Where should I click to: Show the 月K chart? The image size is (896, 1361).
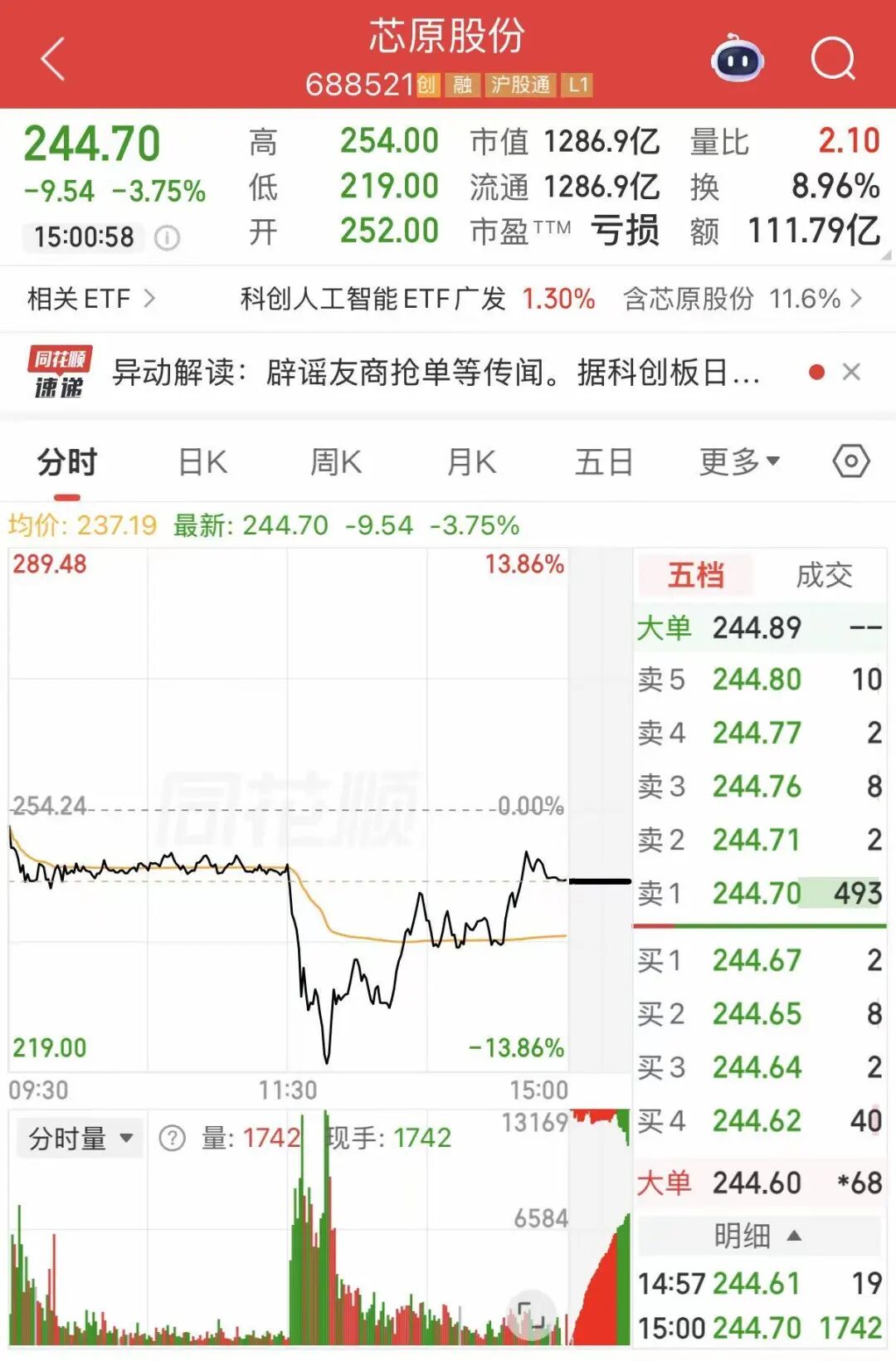pyautogui.click(x=471, y=462)
